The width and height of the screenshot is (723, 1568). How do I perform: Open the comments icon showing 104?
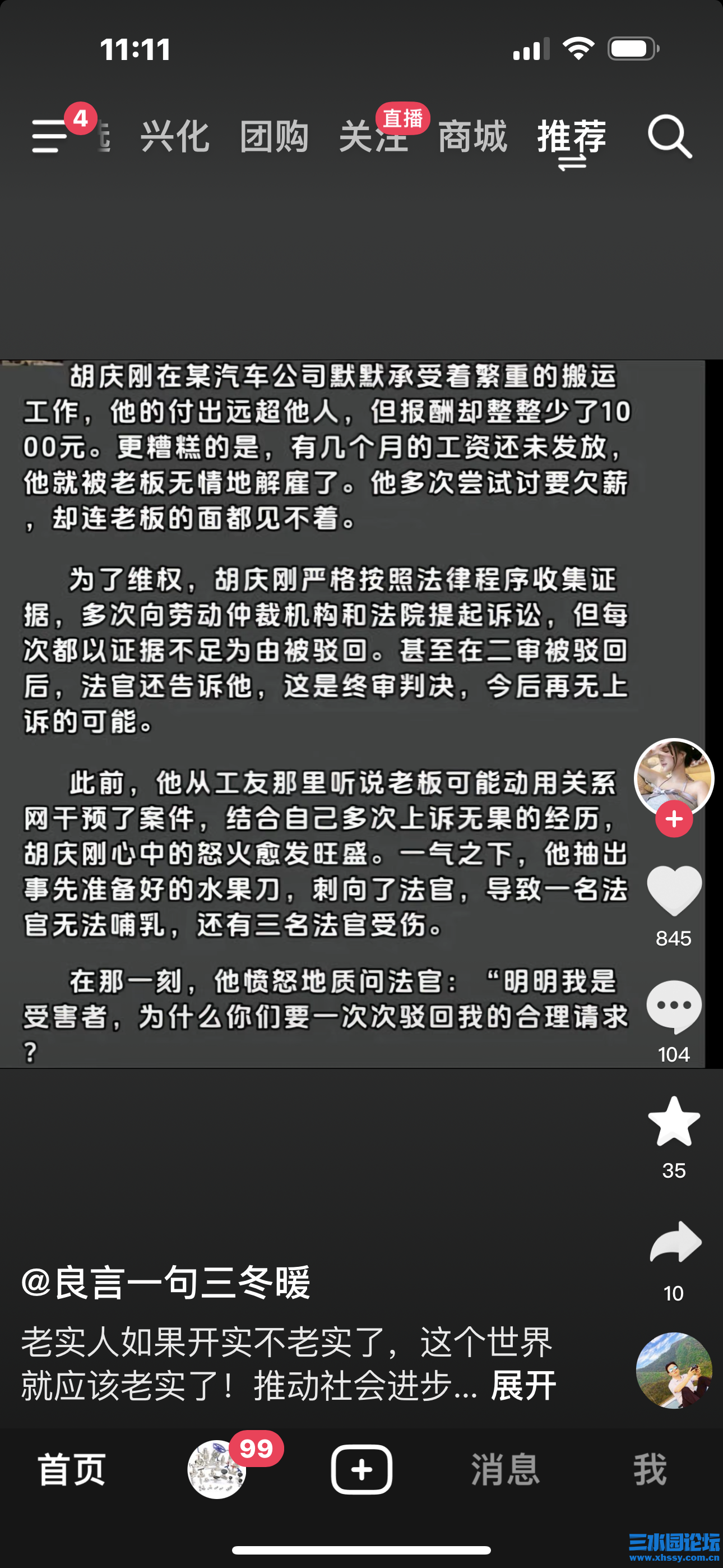coord(673,1006)
